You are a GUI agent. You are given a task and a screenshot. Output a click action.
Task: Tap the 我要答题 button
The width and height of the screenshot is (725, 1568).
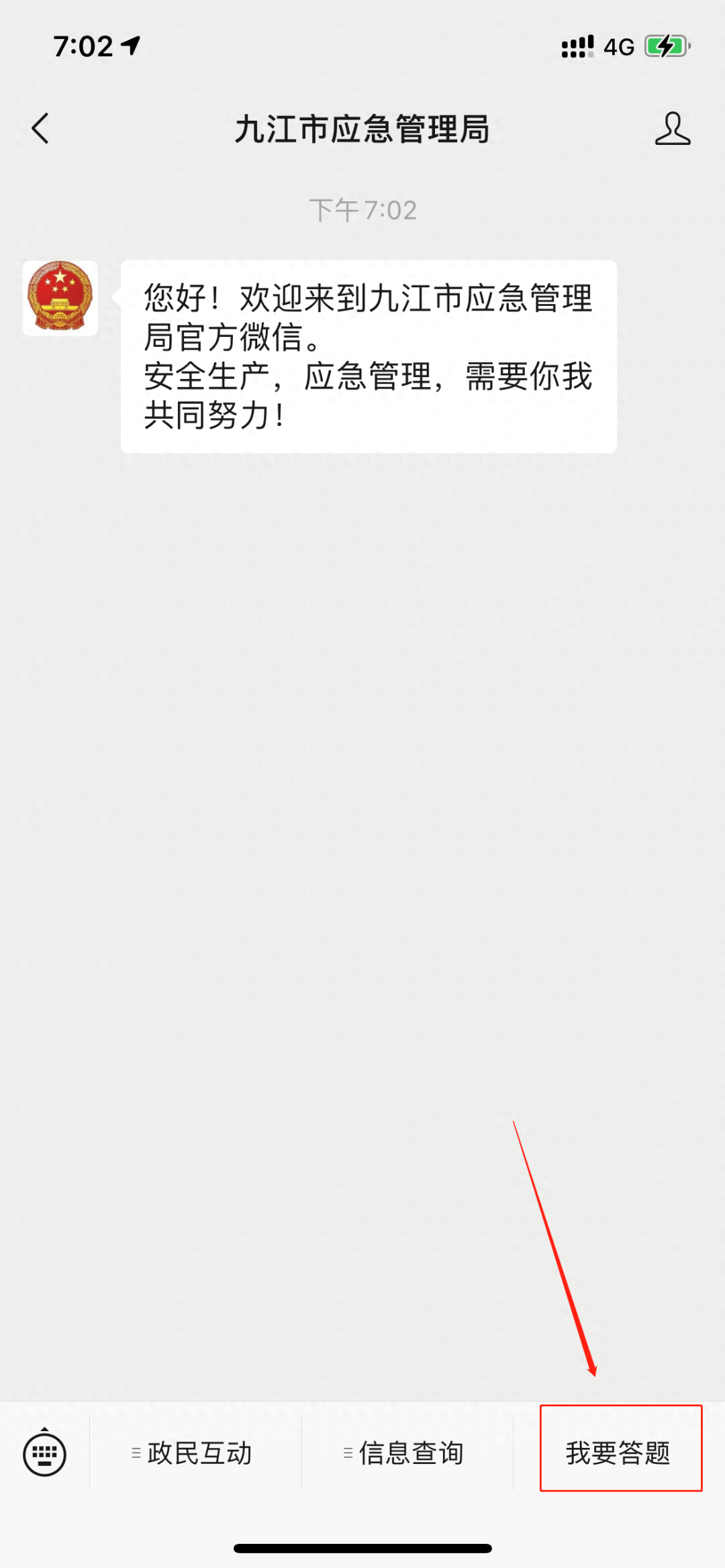(x=618, y=1453)
